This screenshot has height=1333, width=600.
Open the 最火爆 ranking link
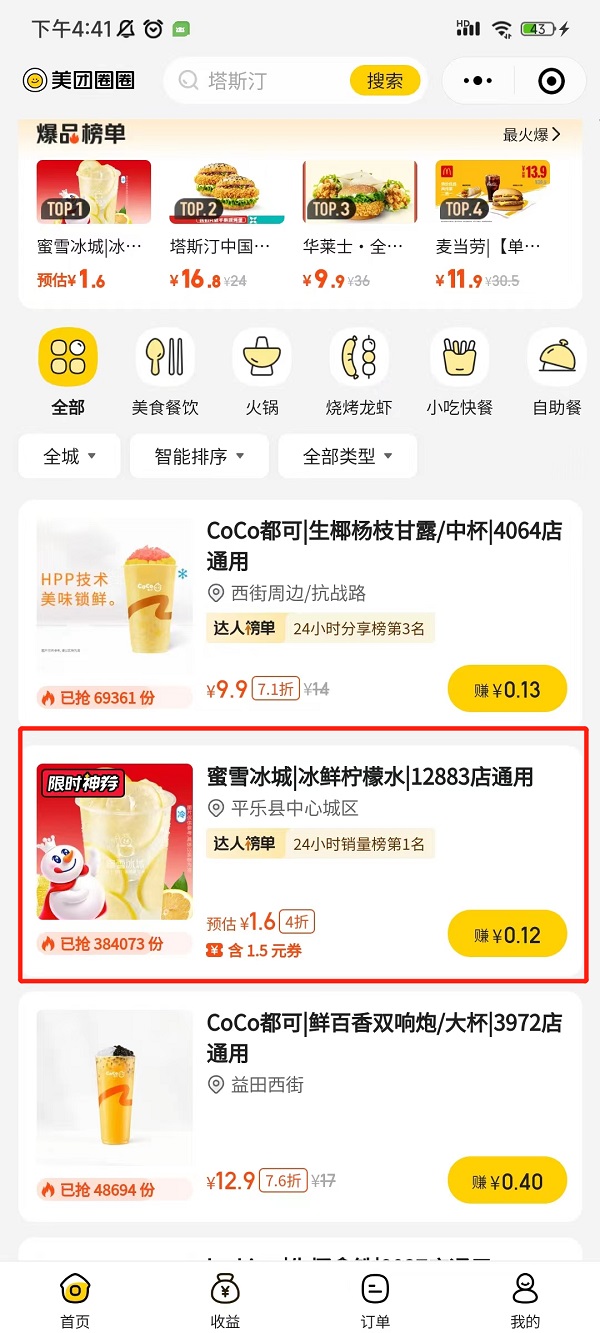[x=531, y=134]
